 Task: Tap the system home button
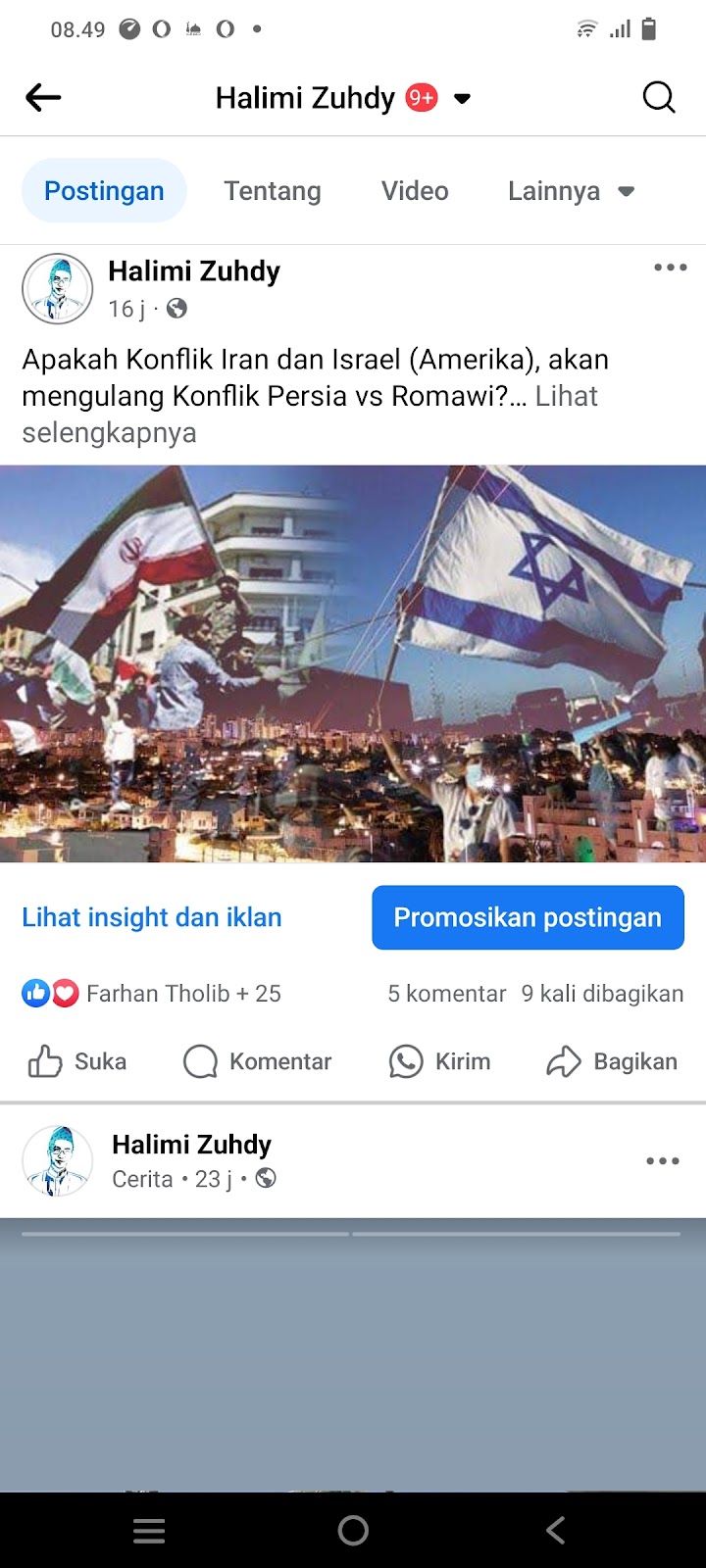(x=353, y=1530)
